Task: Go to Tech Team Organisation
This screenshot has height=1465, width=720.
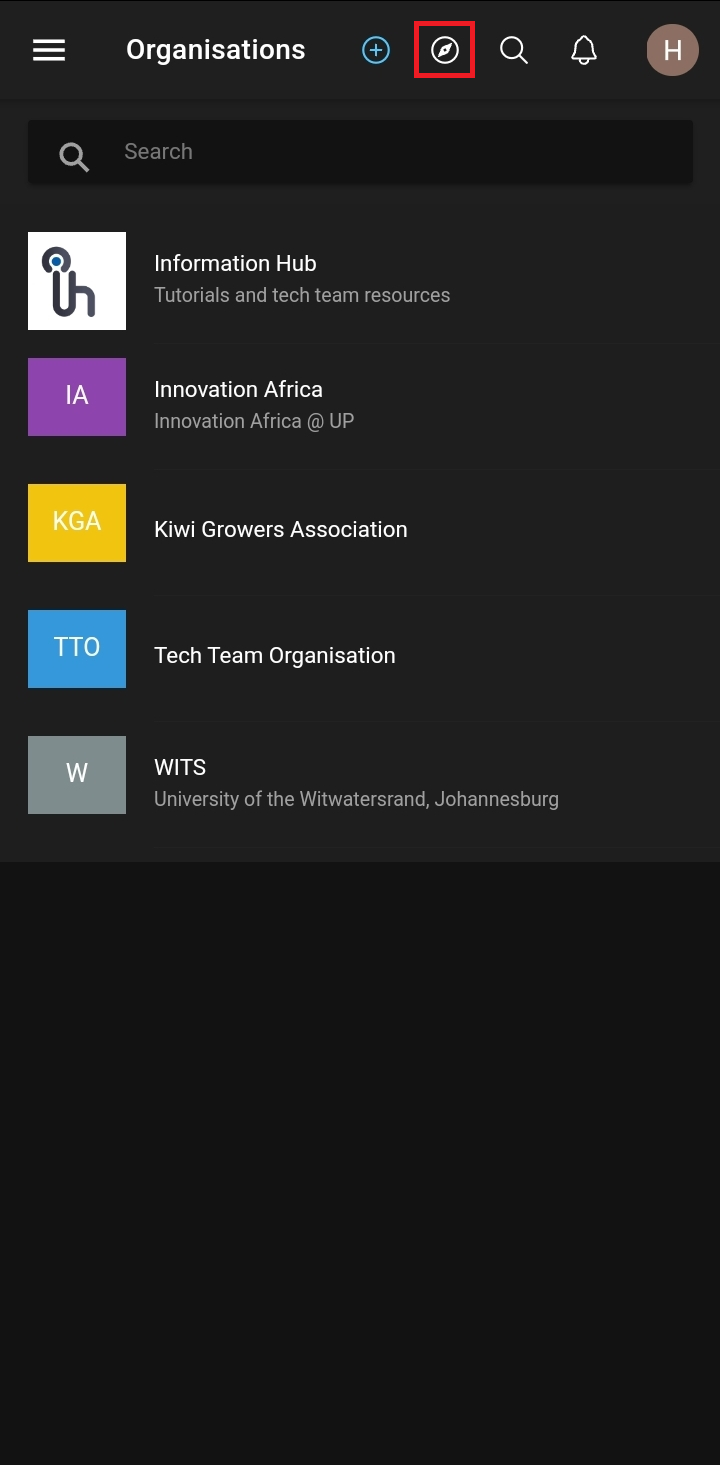Action: pos(360,659)
